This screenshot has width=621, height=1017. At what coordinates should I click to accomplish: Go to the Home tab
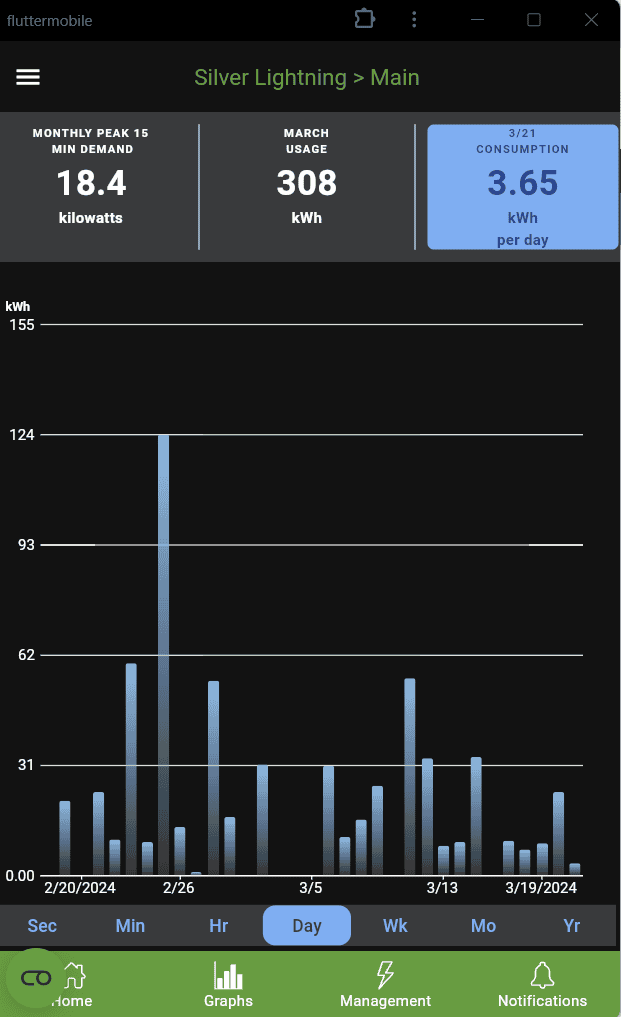tap(73, 984)
